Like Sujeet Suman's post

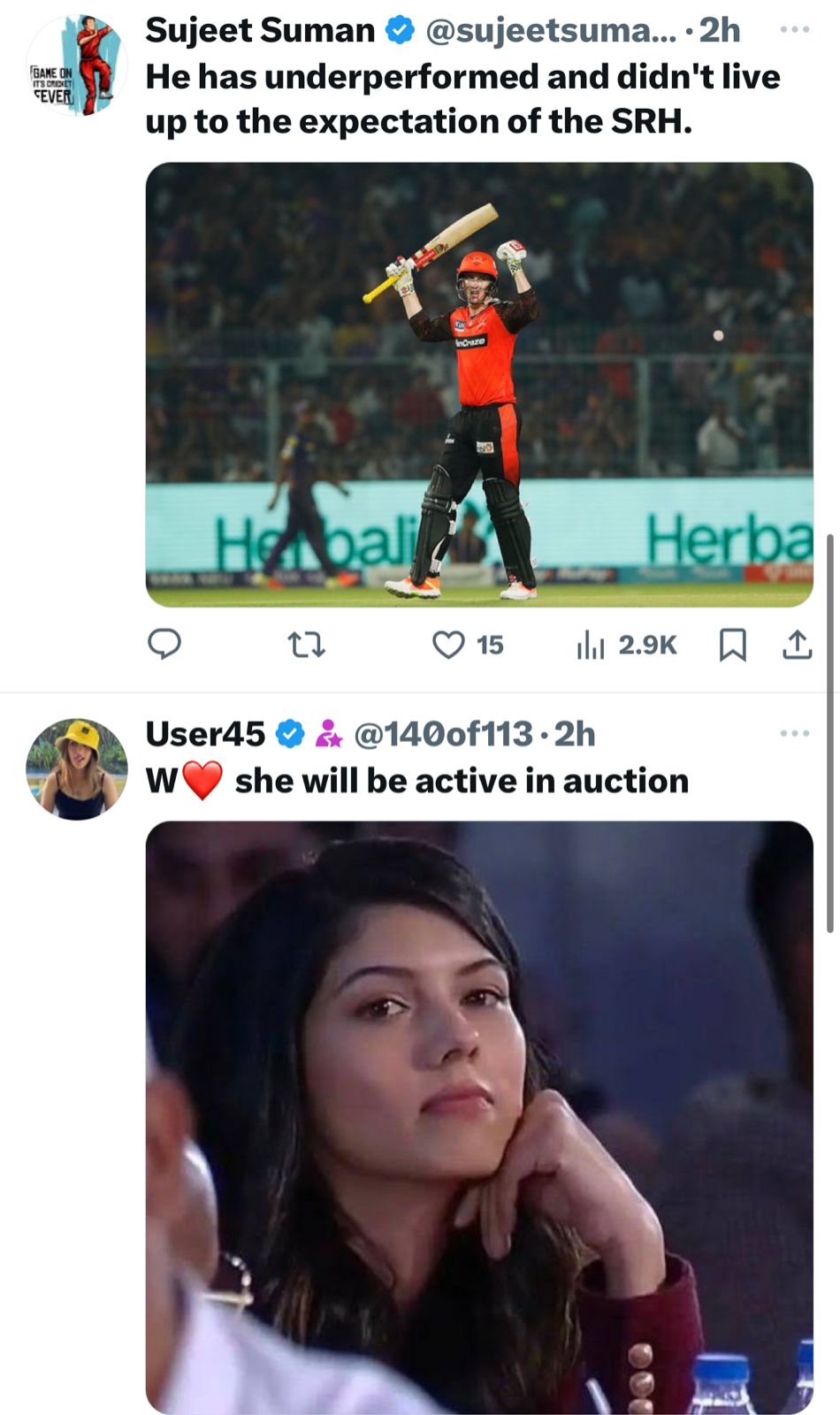tap(448, 645)
